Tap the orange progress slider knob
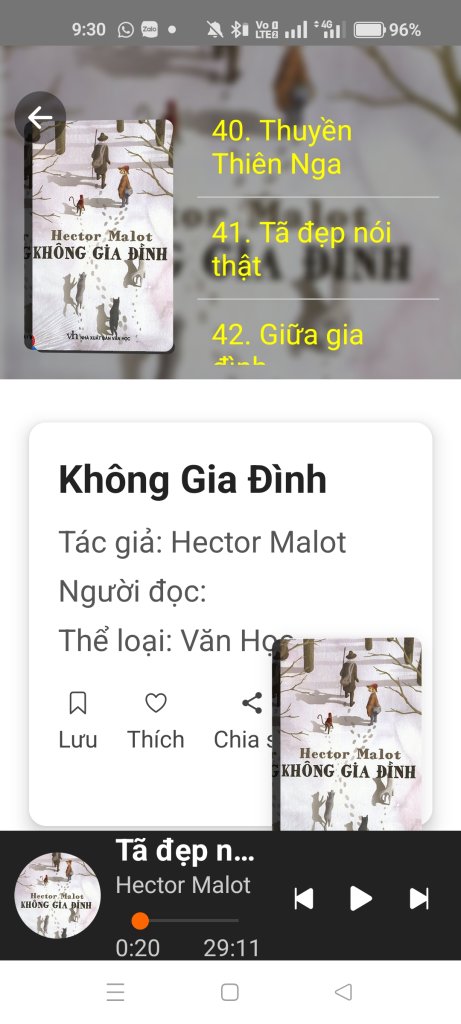Viewport: 461px width, 1024px height. pos(140,921)
